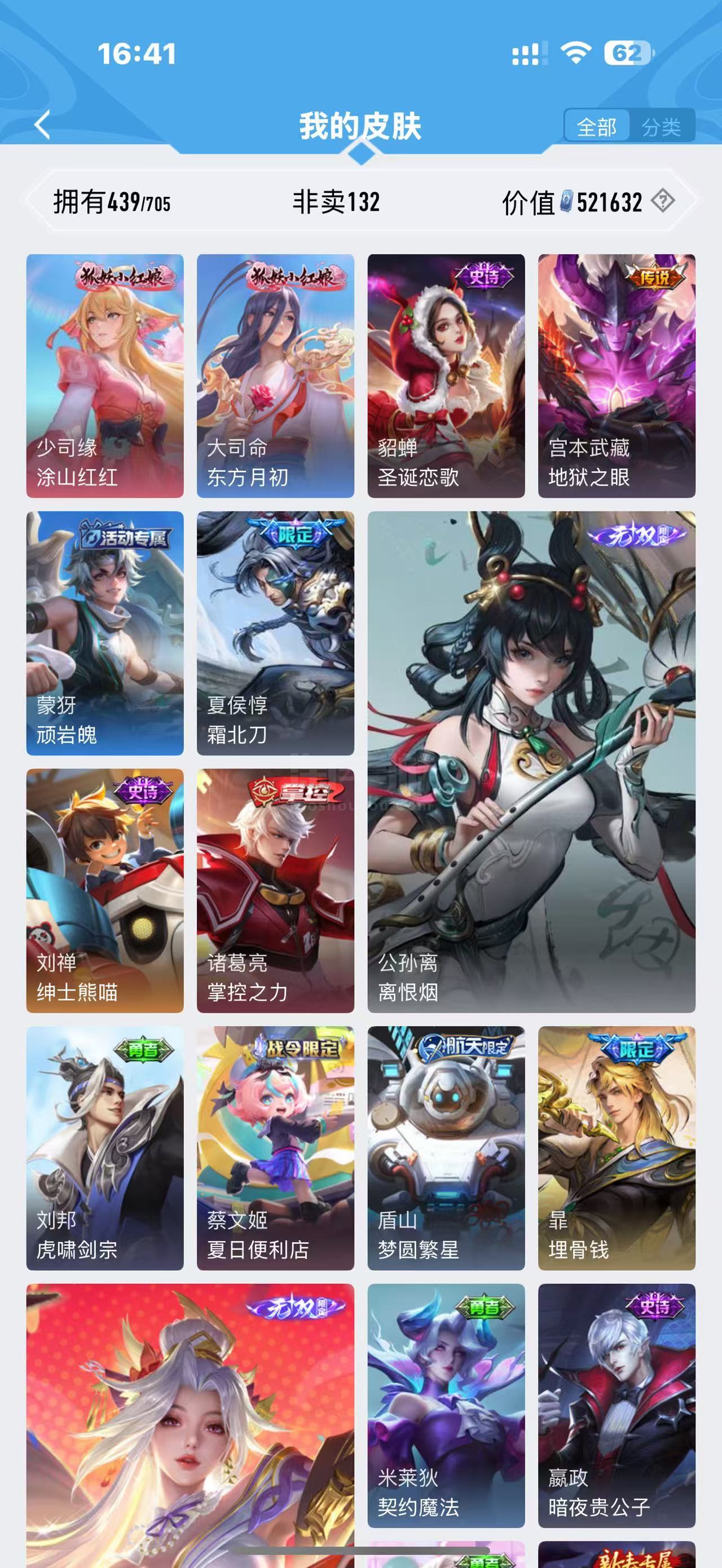Screen dimensions: 722x1568
Task: Open 少司缘 涂山红红 skin card
Action: pyautogui.click(x=105, y=376)
